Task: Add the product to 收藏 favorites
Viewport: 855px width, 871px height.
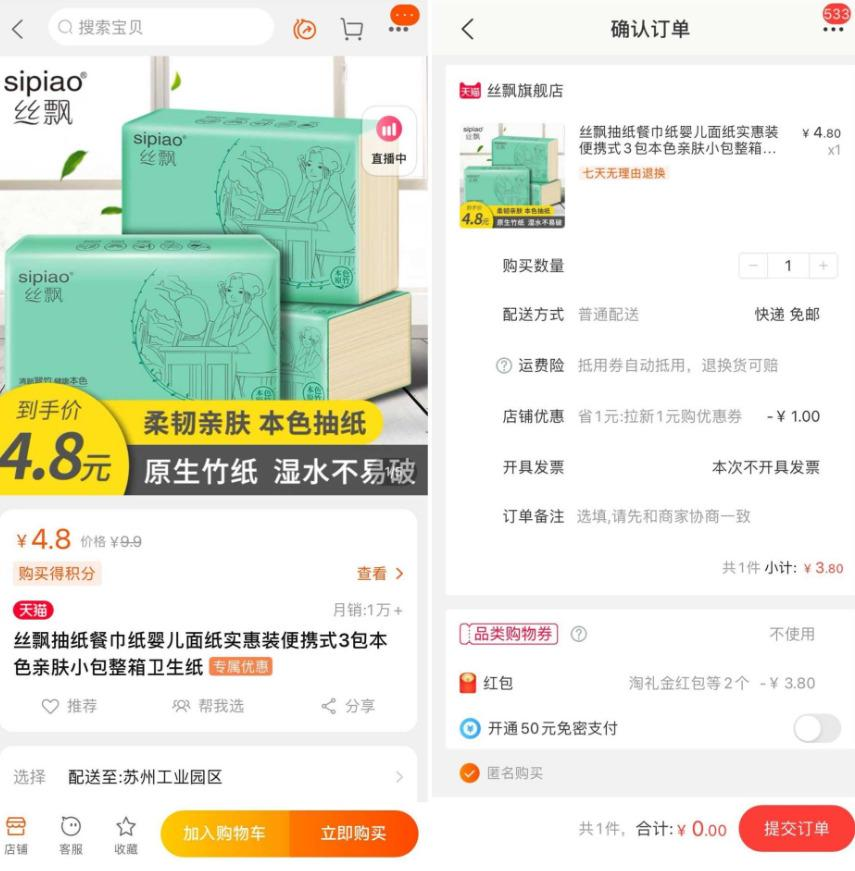Action: tap(125, 835)
